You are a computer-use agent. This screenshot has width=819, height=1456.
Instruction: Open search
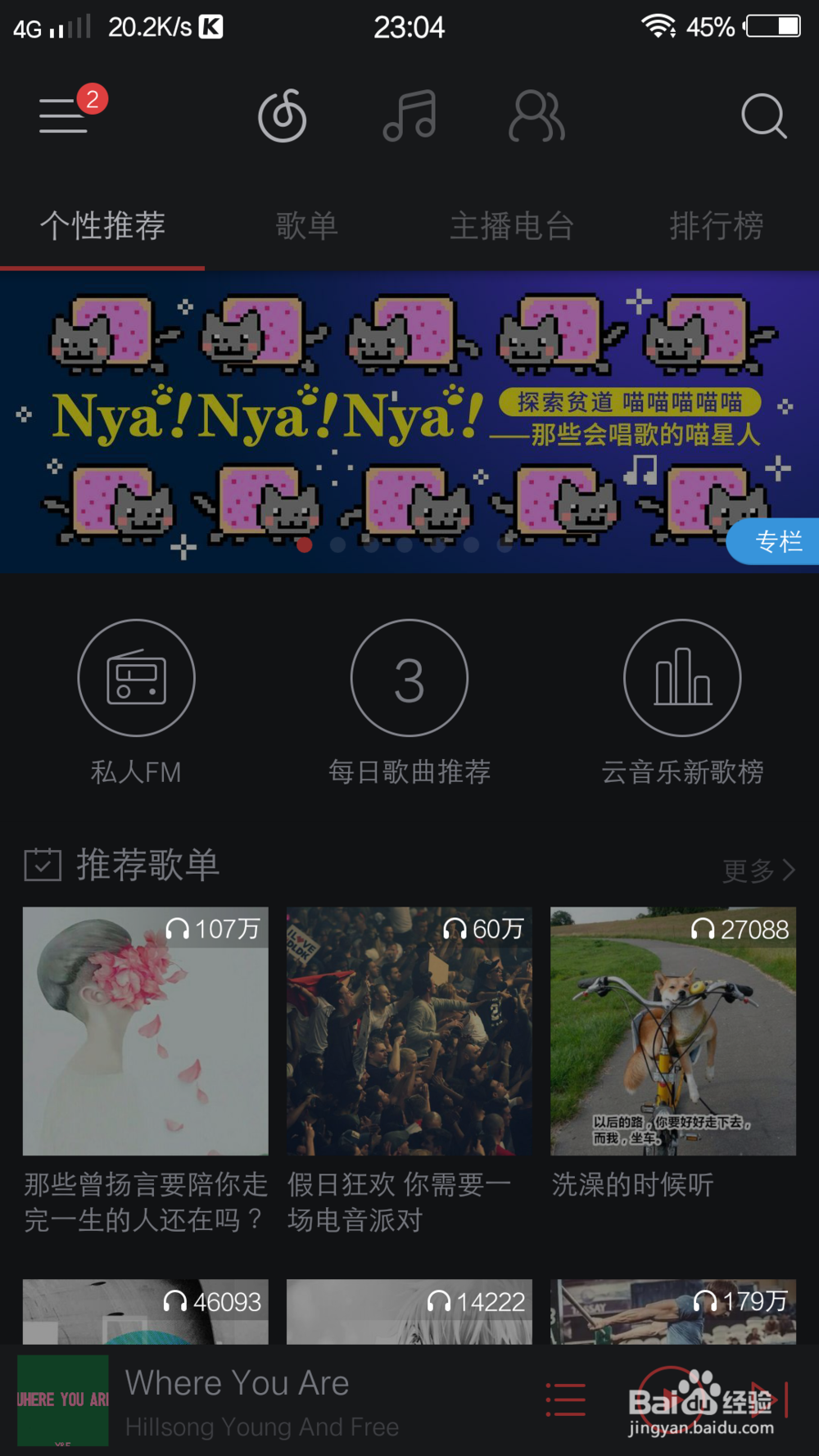point(763,116)
